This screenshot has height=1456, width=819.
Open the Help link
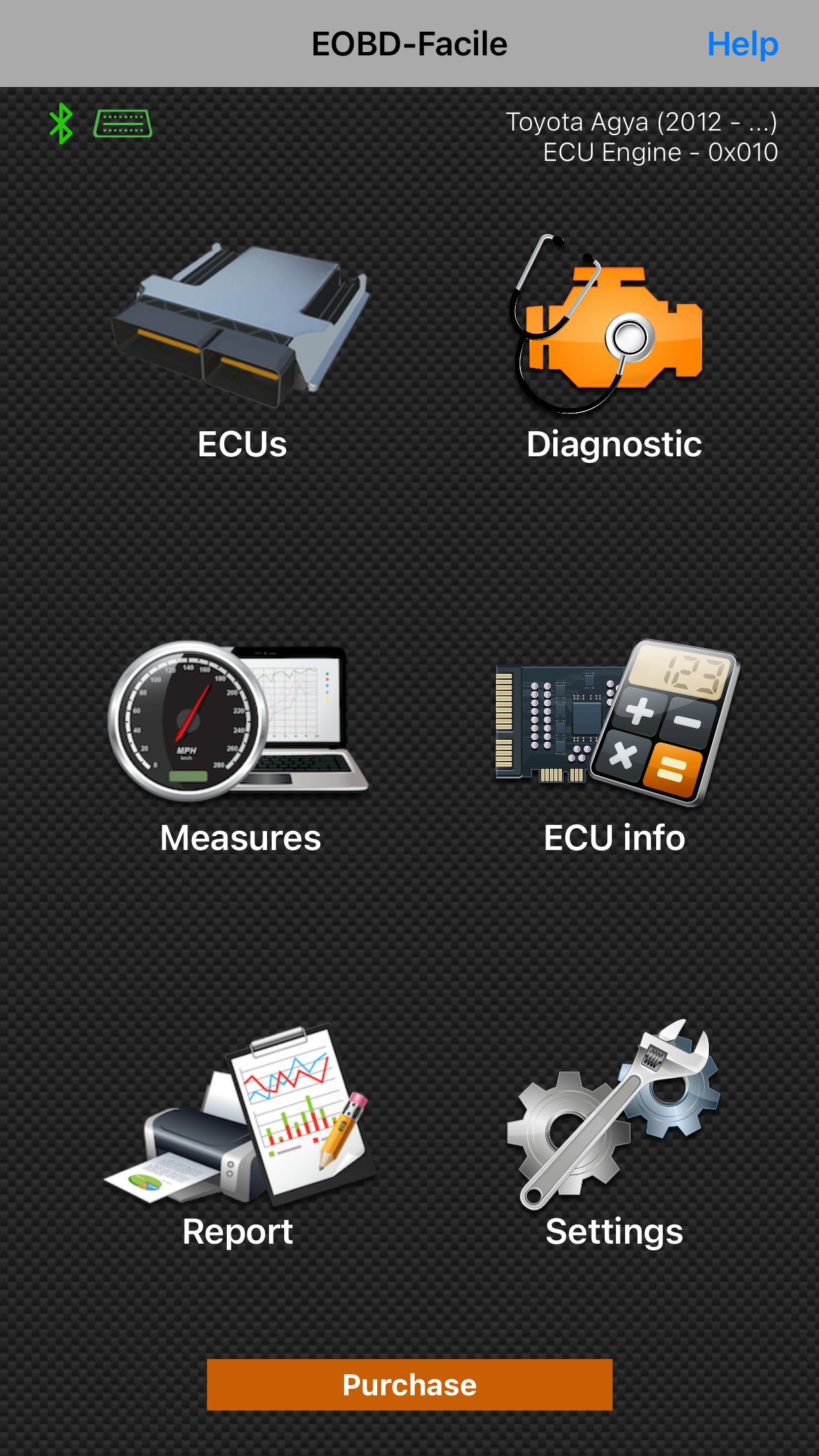pos(743,44)
